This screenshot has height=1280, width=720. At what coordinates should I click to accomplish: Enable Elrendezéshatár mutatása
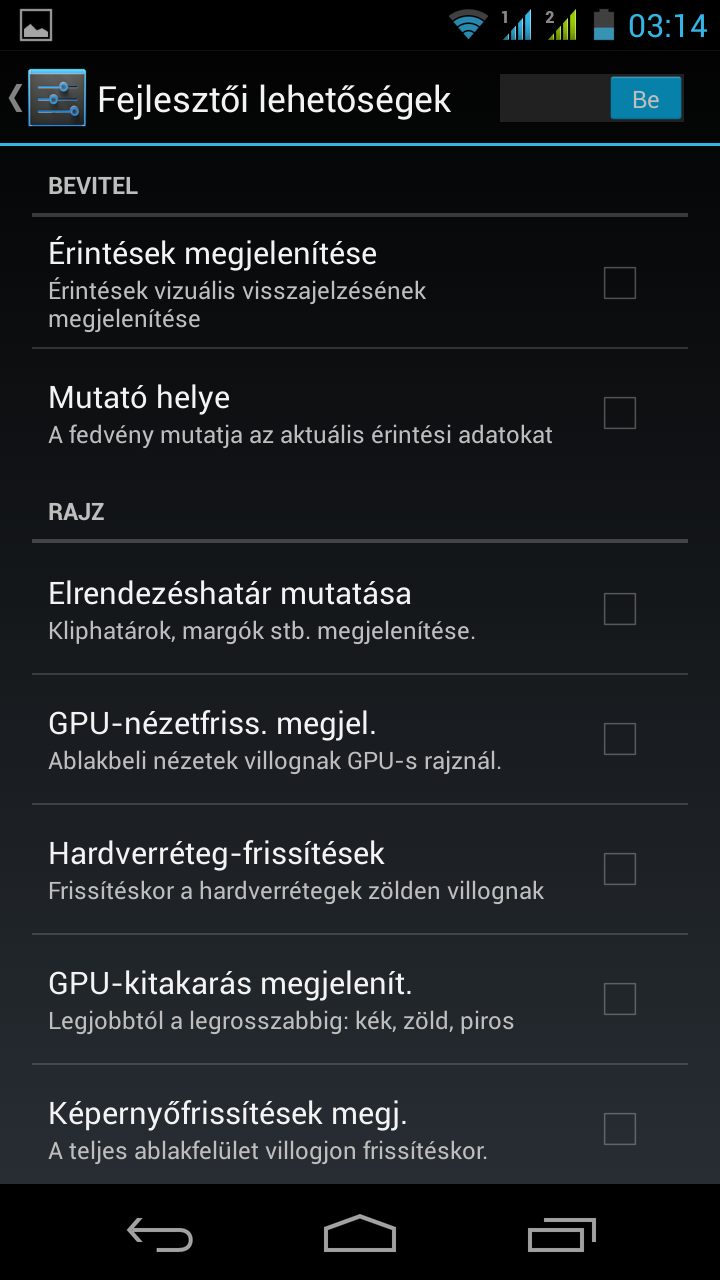tap(619, 608)
